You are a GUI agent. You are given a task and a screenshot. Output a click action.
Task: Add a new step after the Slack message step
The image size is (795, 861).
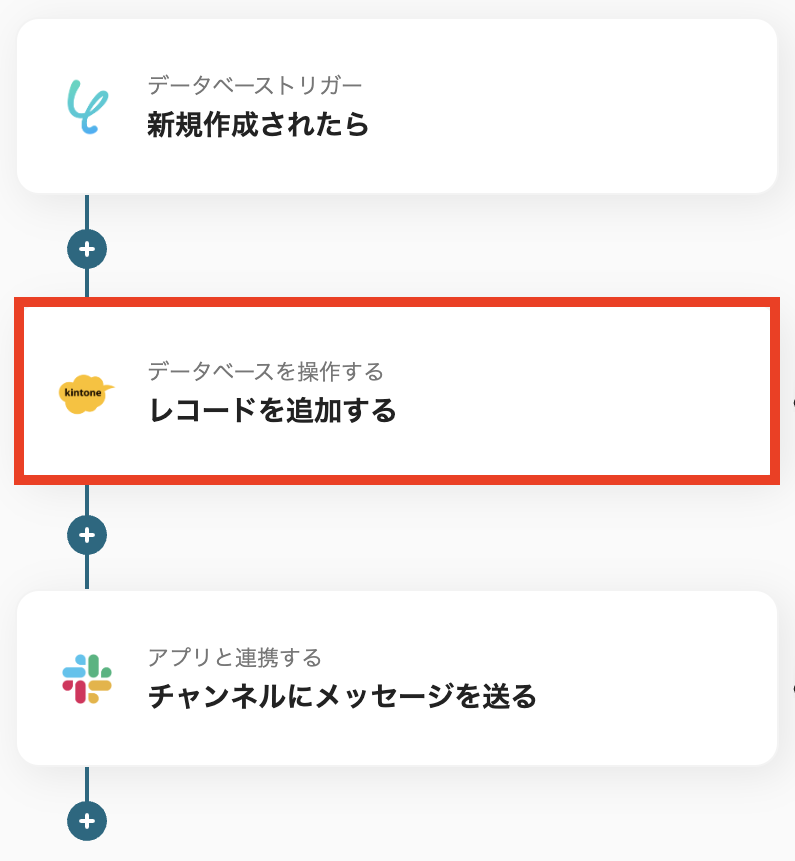tap(87, 821)
